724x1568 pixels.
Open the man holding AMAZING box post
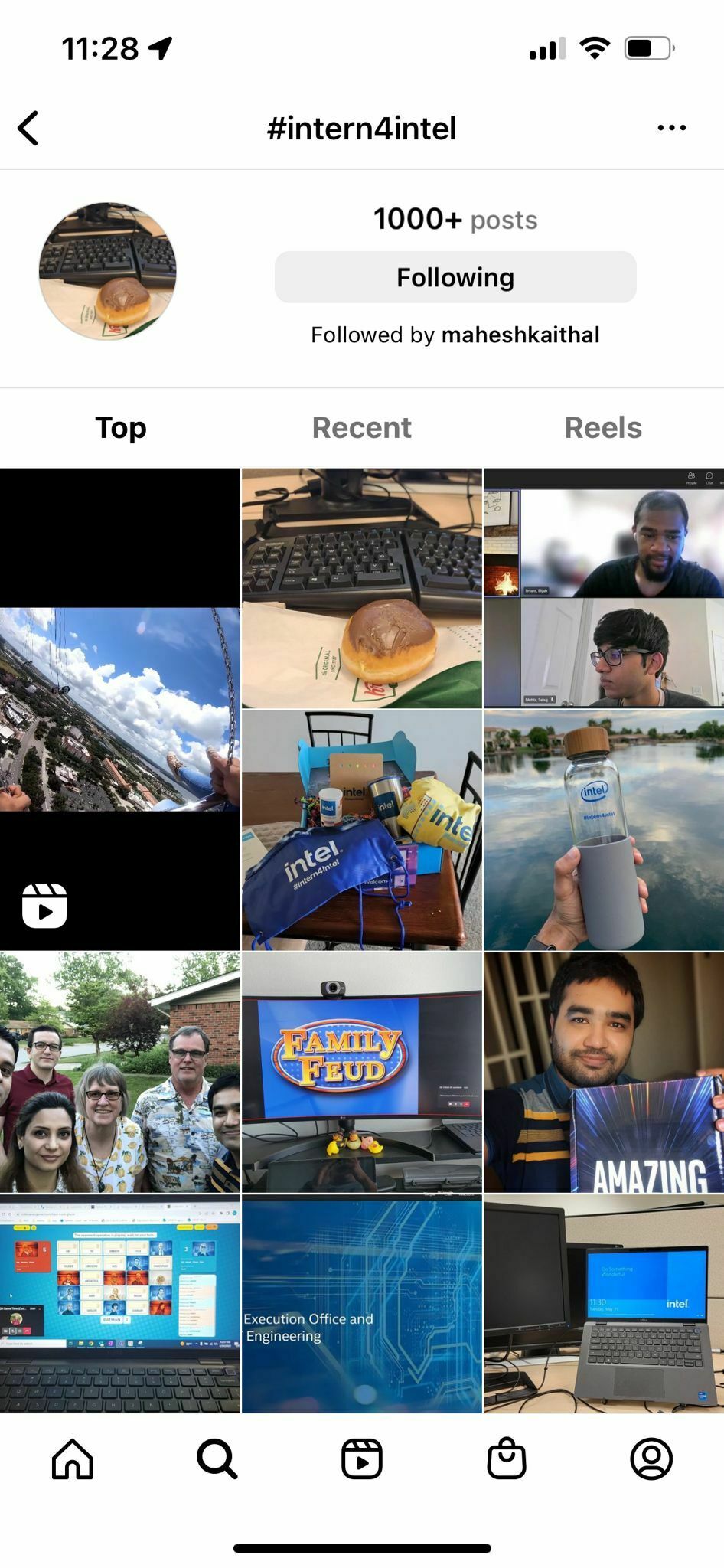(603, 1072)
